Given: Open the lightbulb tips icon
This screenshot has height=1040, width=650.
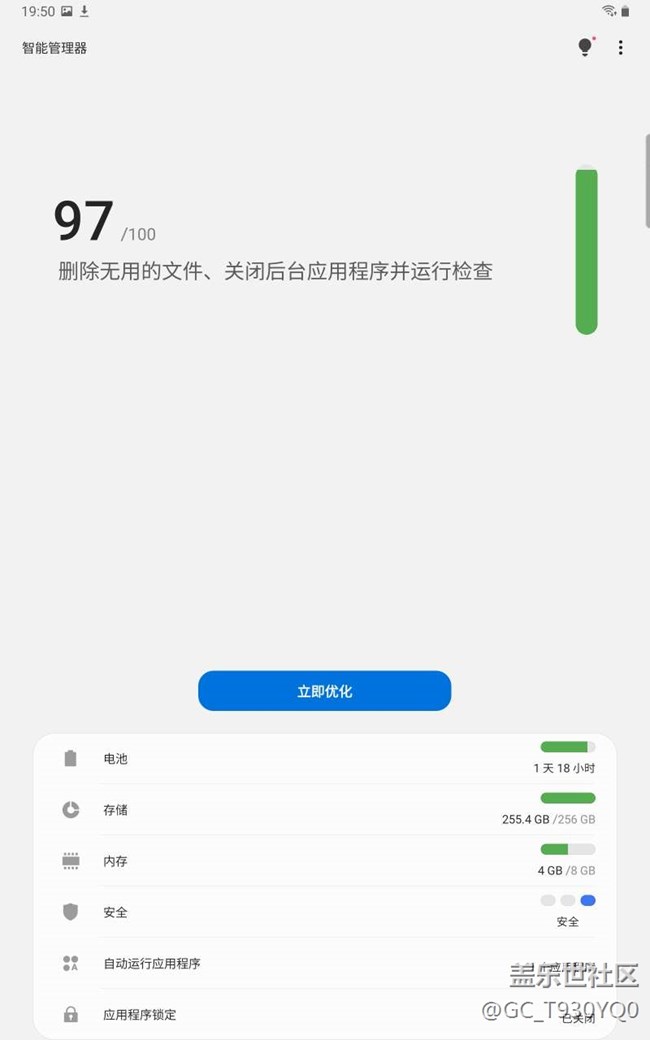Looking at the screenshot, I should click(x=585, y=47).
